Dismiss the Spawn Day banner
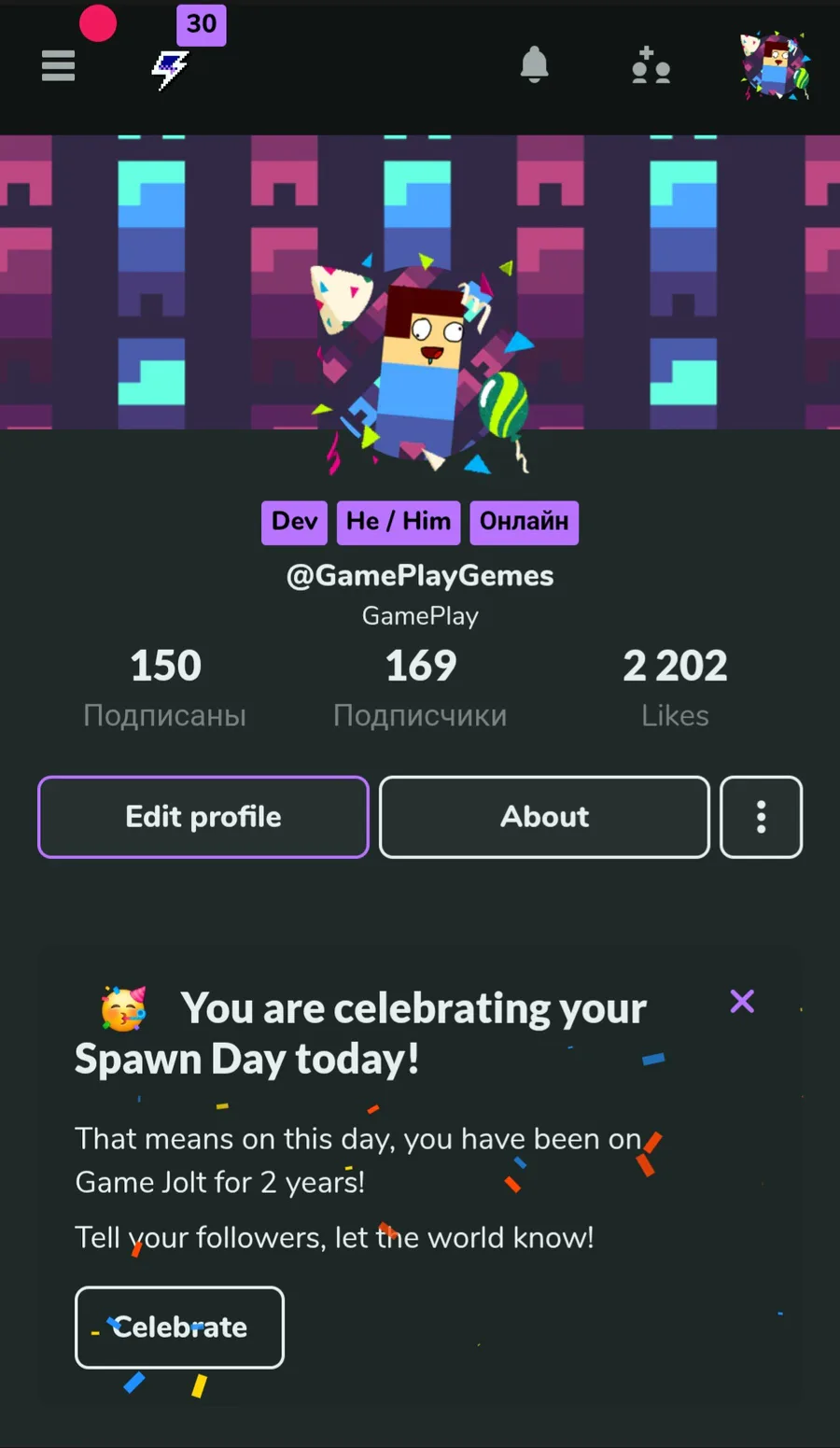Screen dimensions: 840x1448 (x=742, y=1002)
